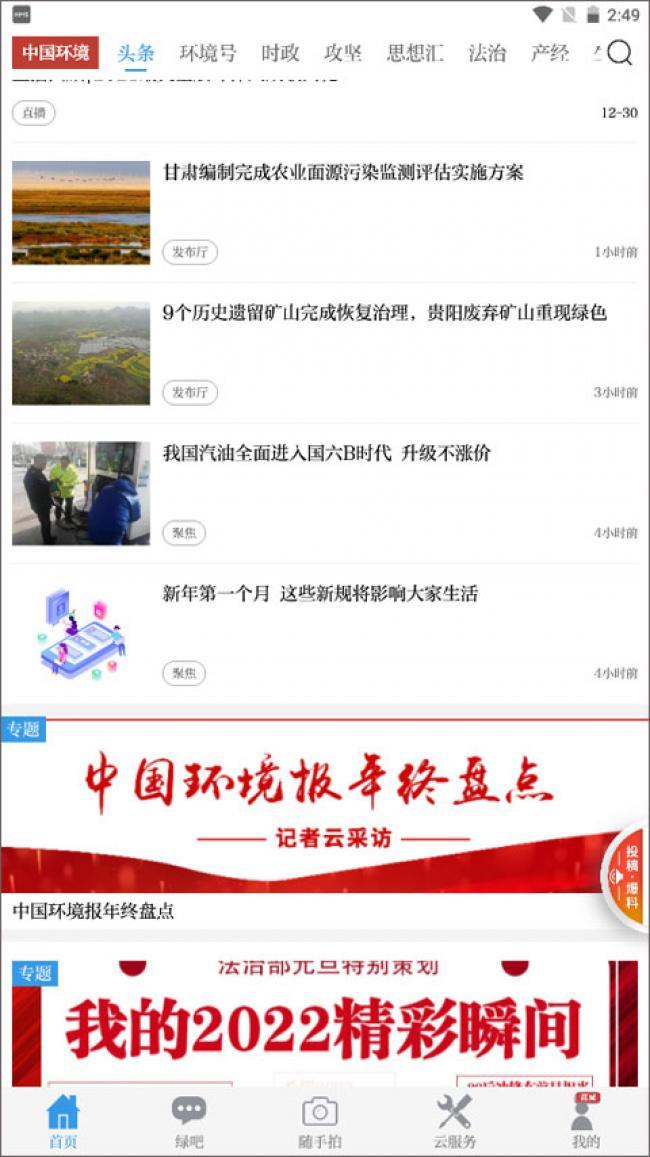Select the 法治 tab
Screen dimensions: 650x1157
tap(487, 53)
